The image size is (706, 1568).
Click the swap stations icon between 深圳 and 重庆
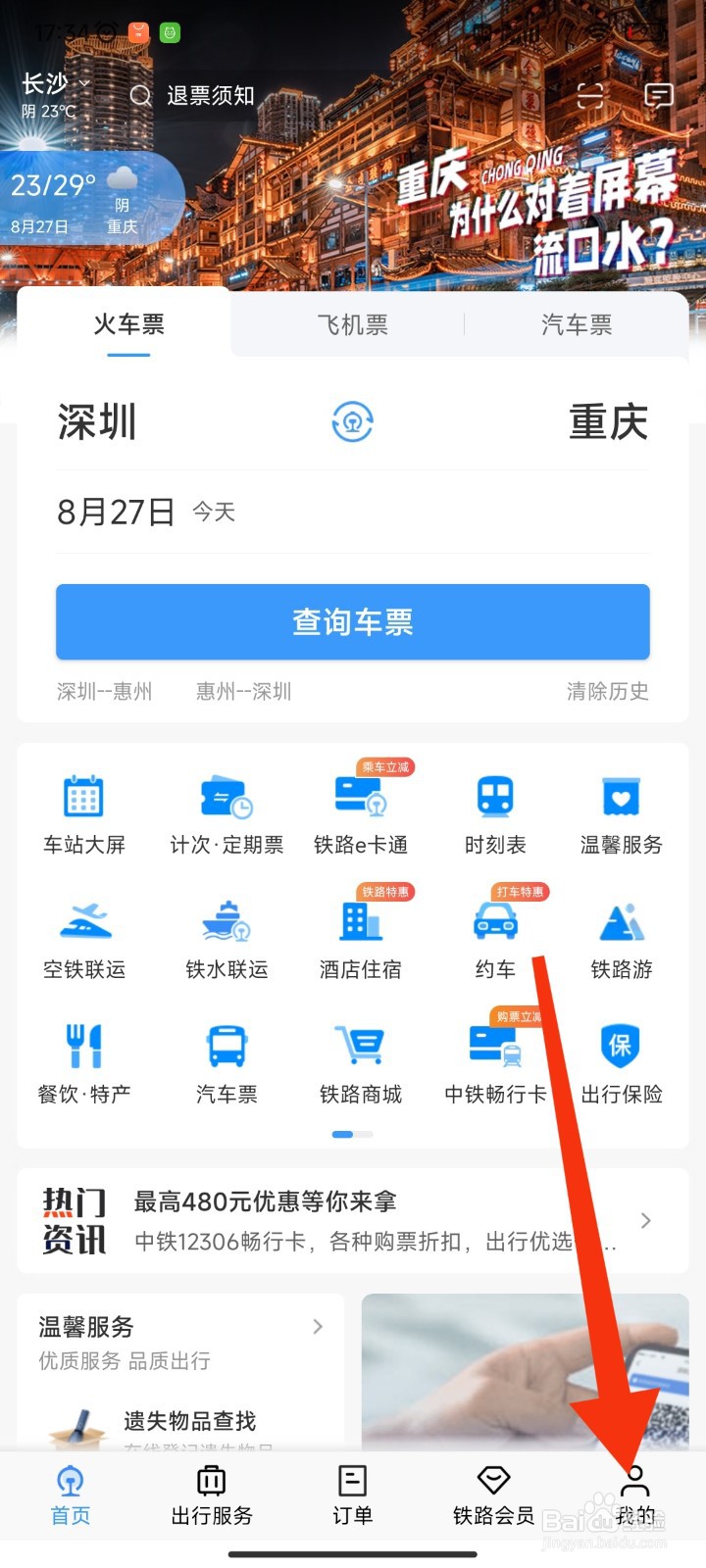tap(353, 422)
